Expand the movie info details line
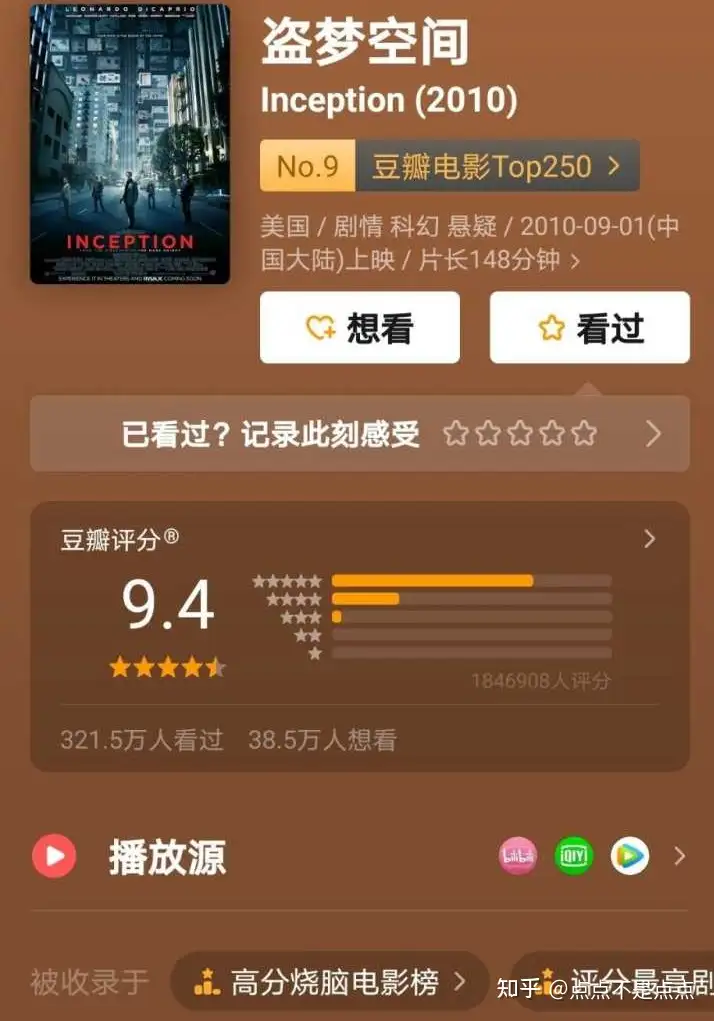This screenshot has height=1021, width=714. pos(470,243)
